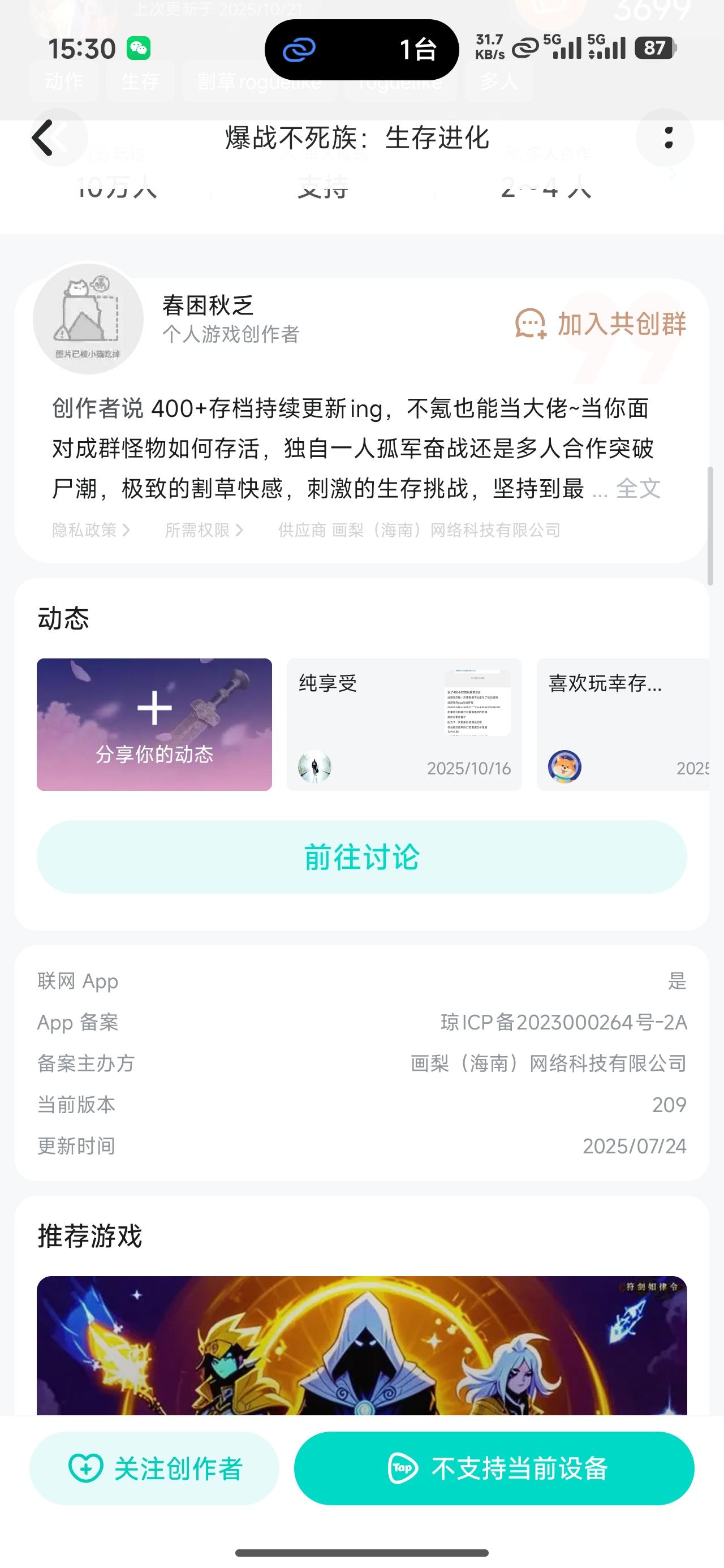Open 隐私政策 via its chevron

[x=90, y=529]
